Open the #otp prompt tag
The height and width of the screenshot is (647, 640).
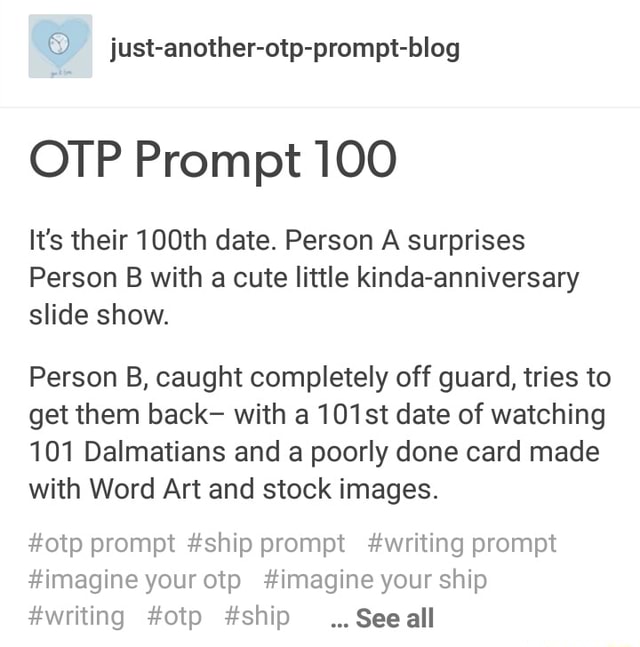[x=102, y=544]
